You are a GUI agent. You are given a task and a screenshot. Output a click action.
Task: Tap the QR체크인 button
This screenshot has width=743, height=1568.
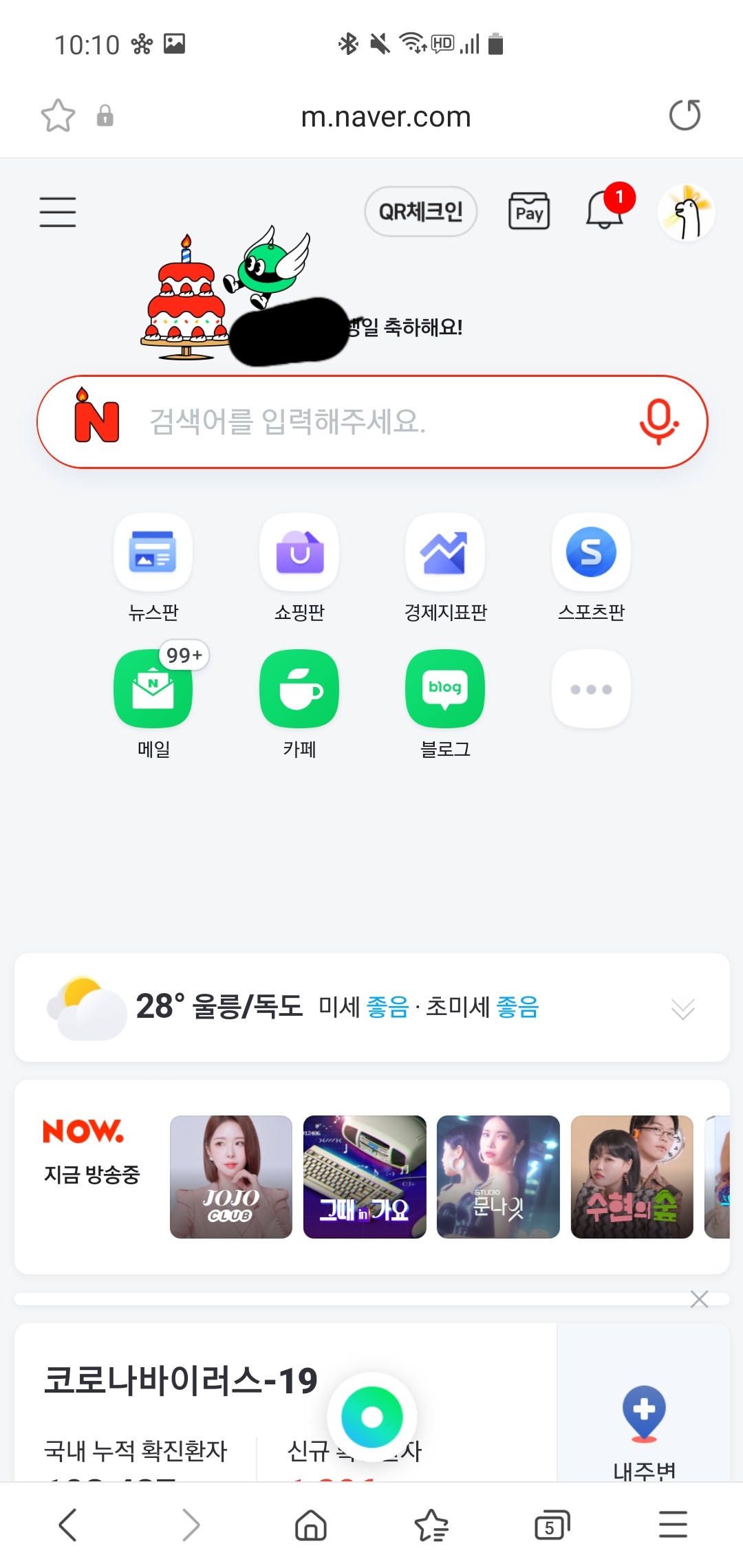(x=420, y=212)
